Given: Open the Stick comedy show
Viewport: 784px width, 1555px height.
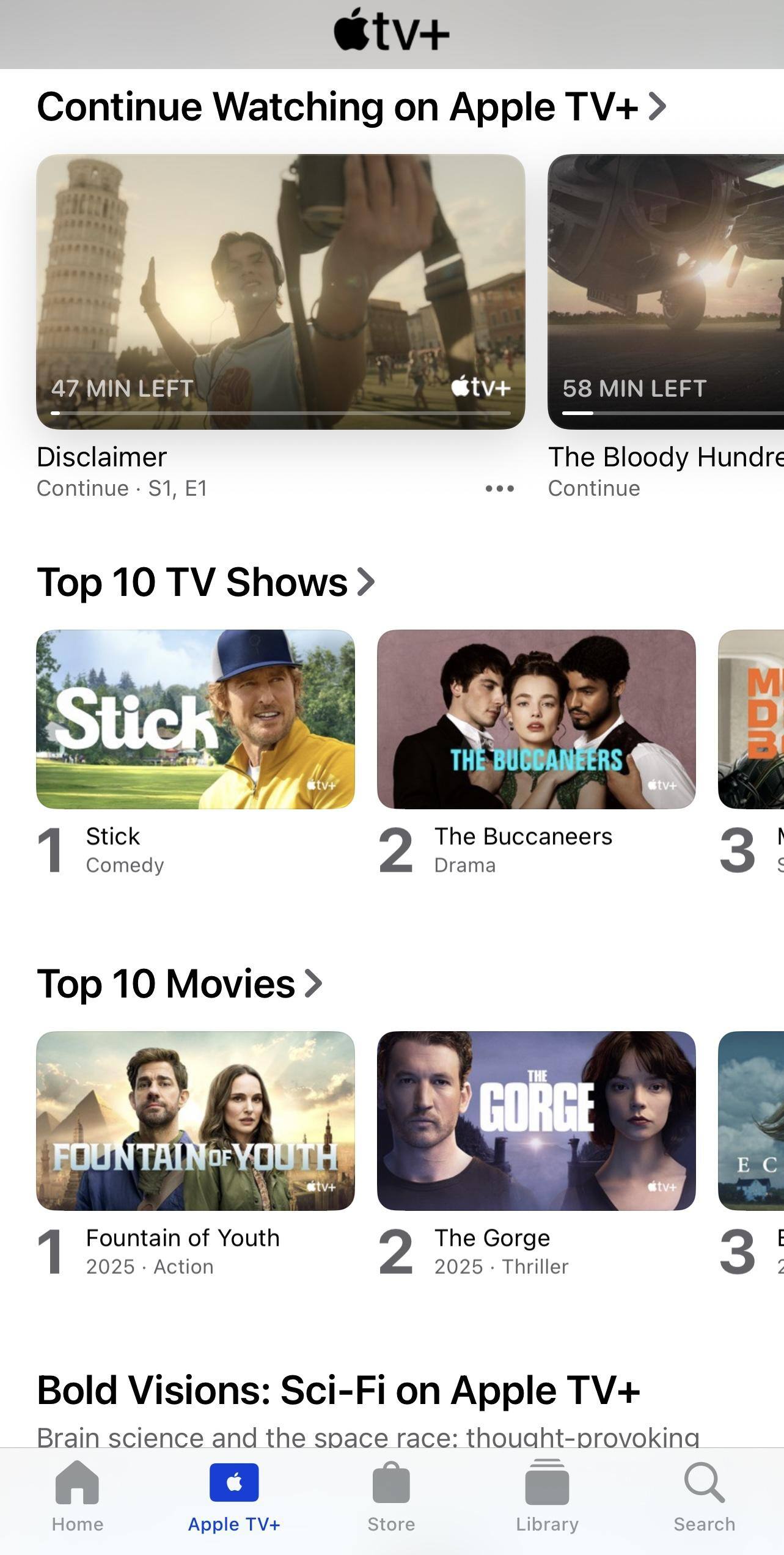Looking at the screenshot, I should (196, 719).
